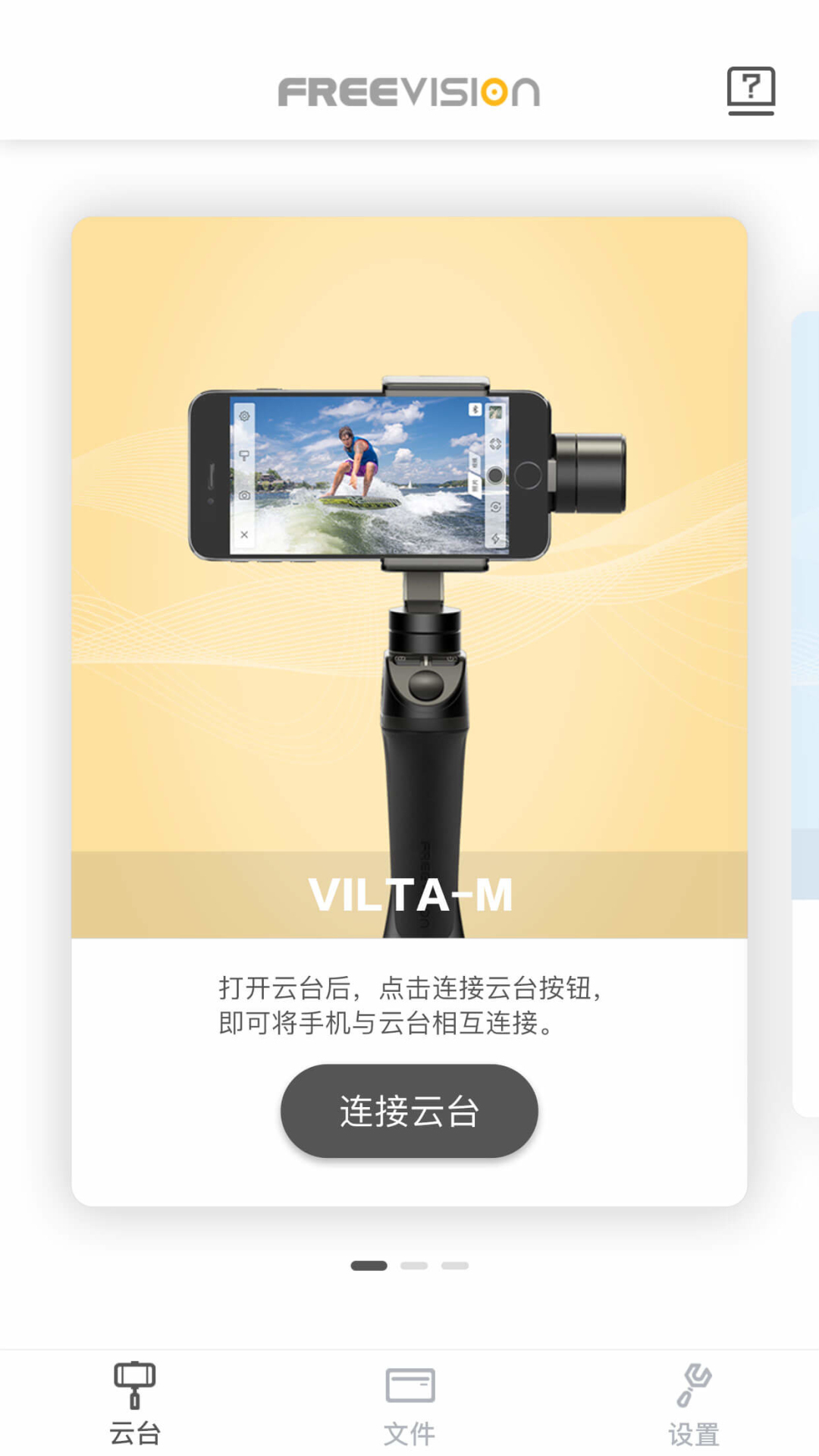819x1456 pixels.
Task: Open the help guide icon
Action: (x=751, y=90)
